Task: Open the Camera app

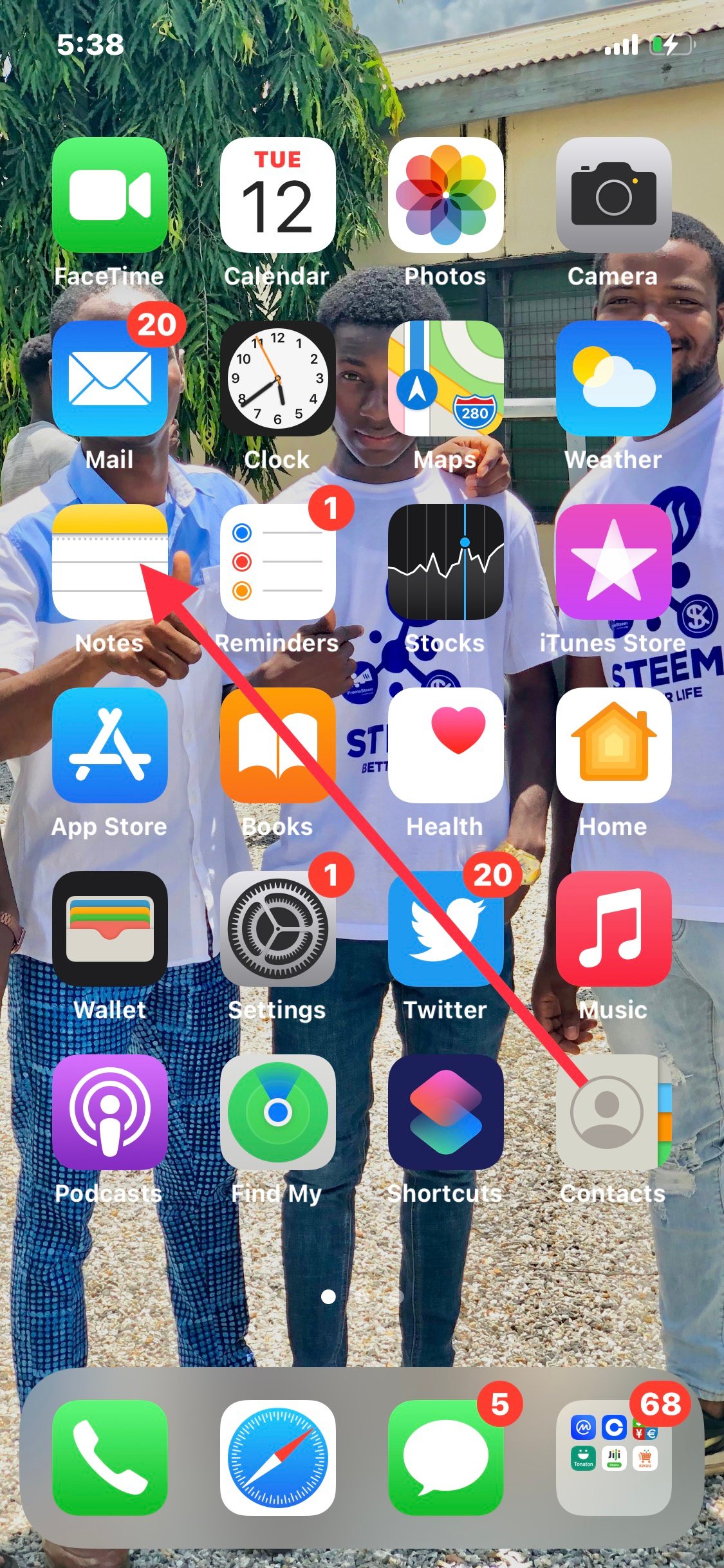Action: pyautogui.click(x=613, y=194)
